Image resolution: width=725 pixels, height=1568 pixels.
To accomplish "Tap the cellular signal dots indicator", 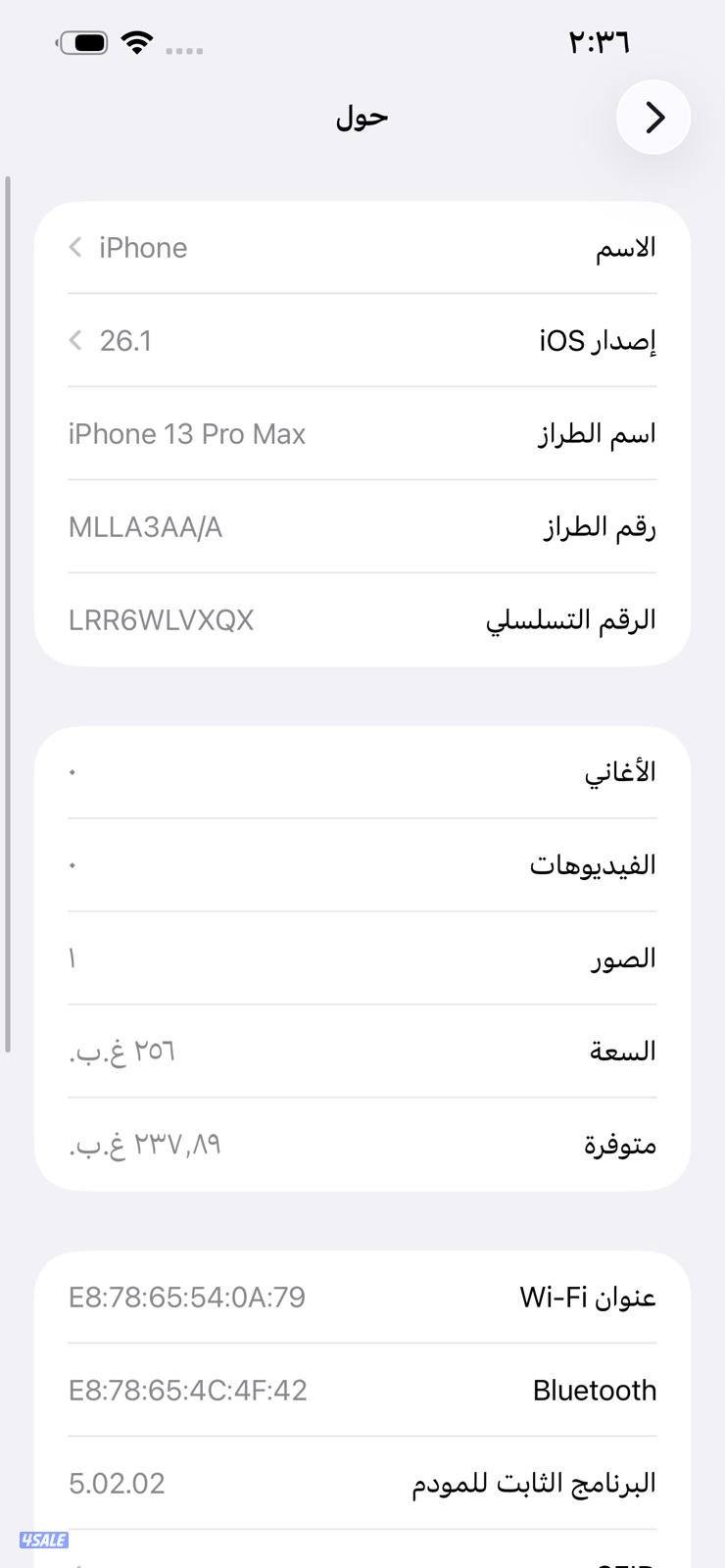I will [184, 49].
